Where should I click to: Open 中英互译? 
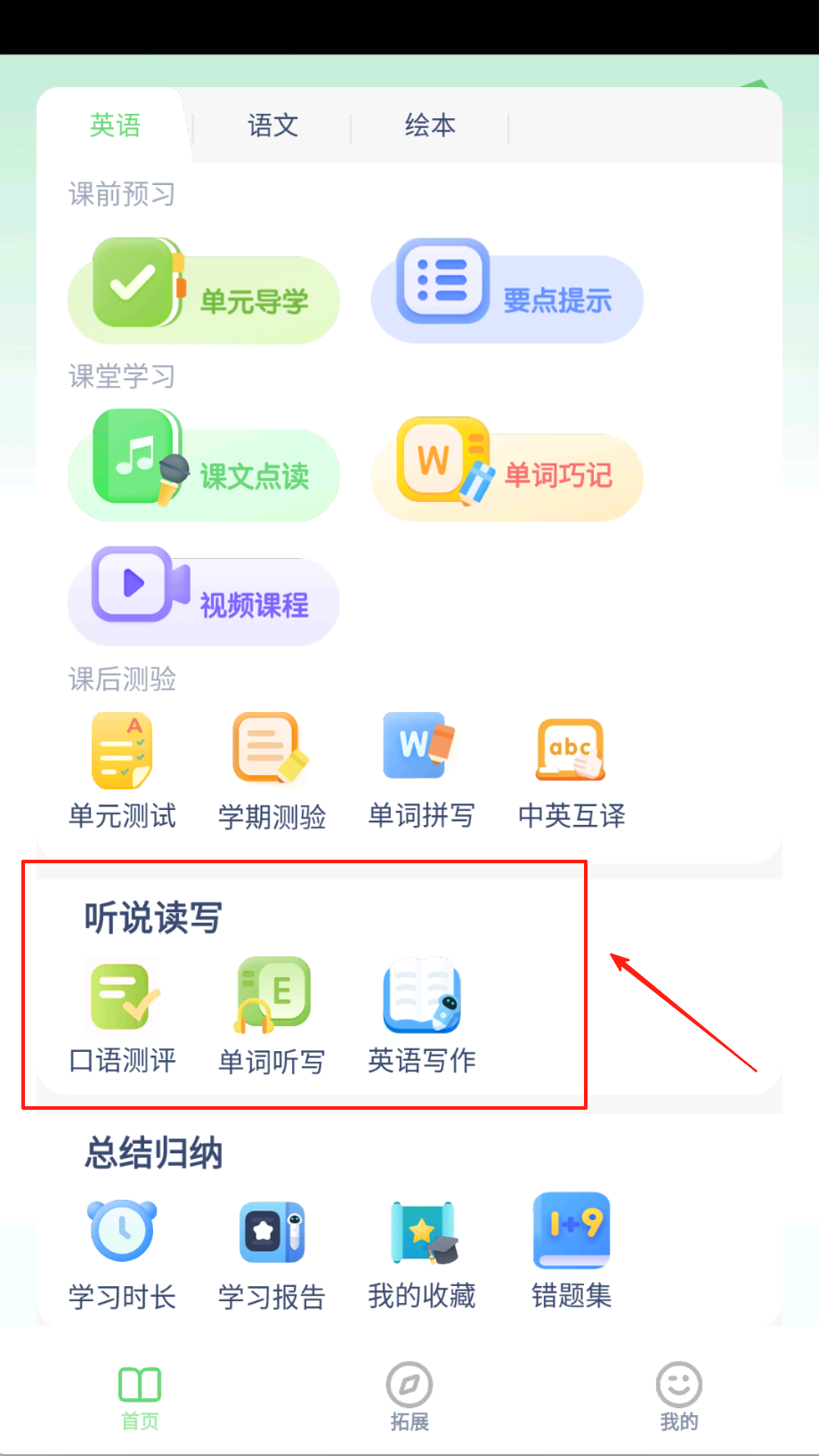pyautogui.click(x=572, y=770)
